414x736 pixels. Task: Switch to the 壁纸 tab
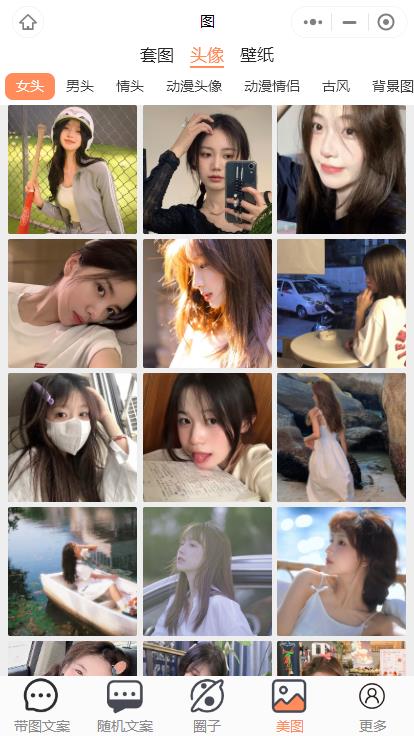point(257,55)
